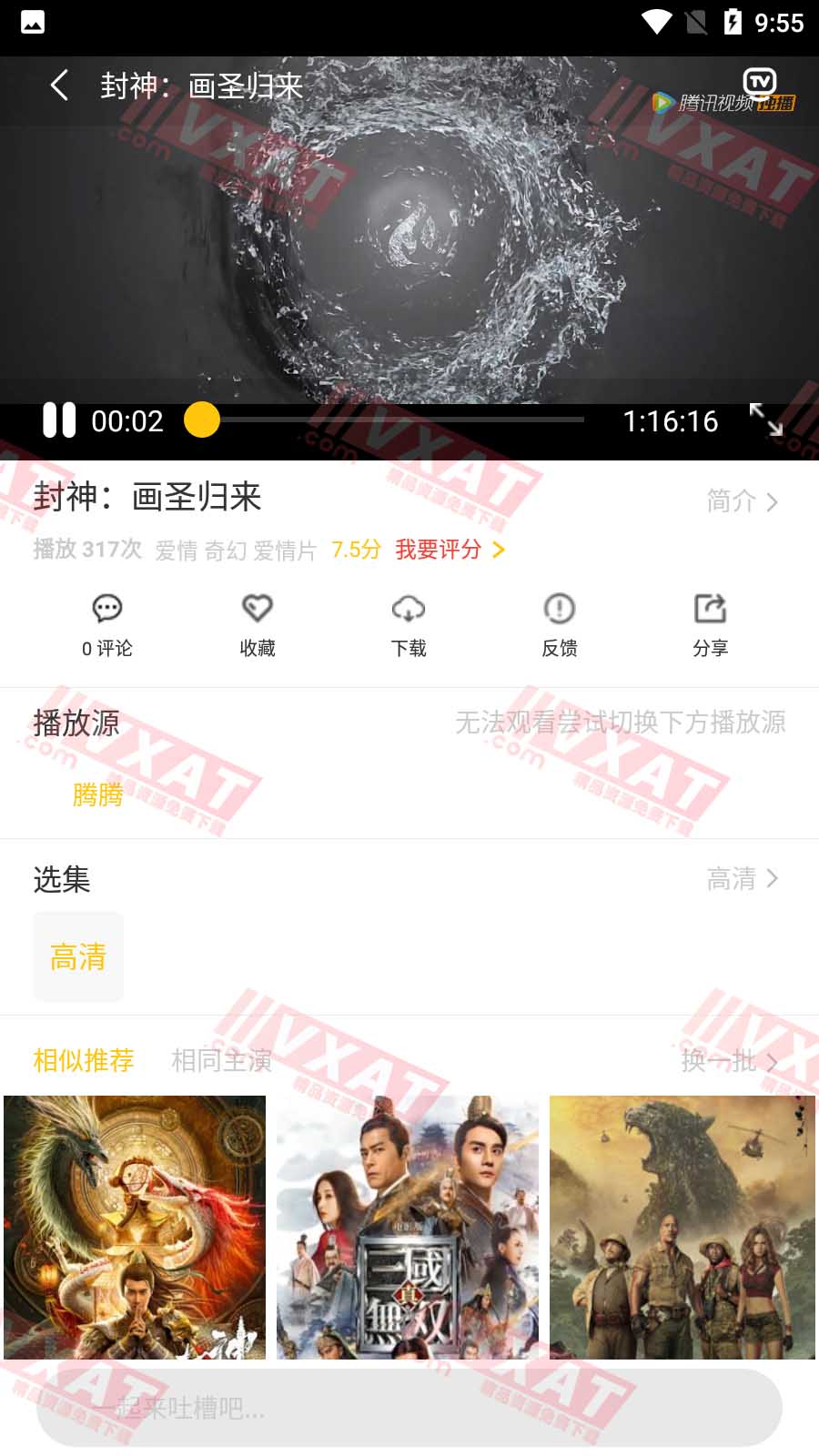The width and height of the screenshot is (819, 1456).
Task: Expand episode list via 高清 chevron
Action: coord(742,879)
